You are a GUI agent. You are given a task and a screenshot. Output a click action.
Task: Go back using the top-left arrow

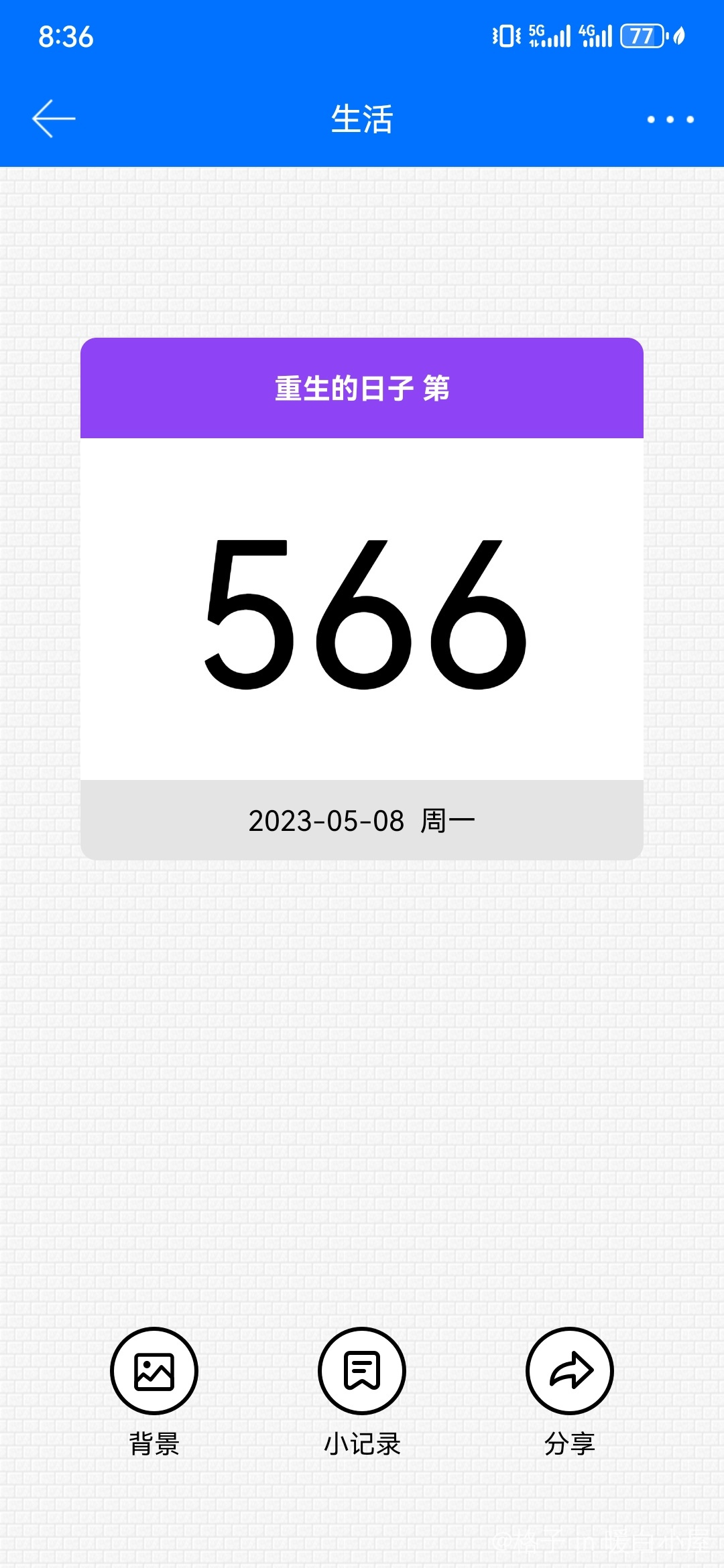tap(54, 119)
